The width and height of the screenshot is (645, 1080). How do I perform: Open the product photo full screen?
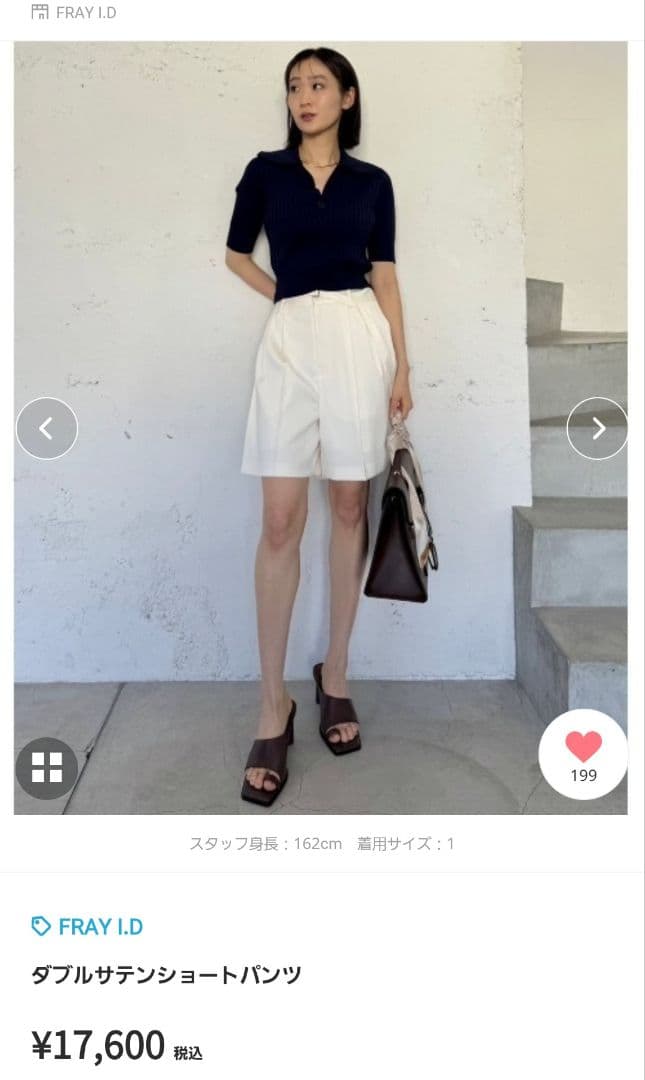tap(320, 300)
